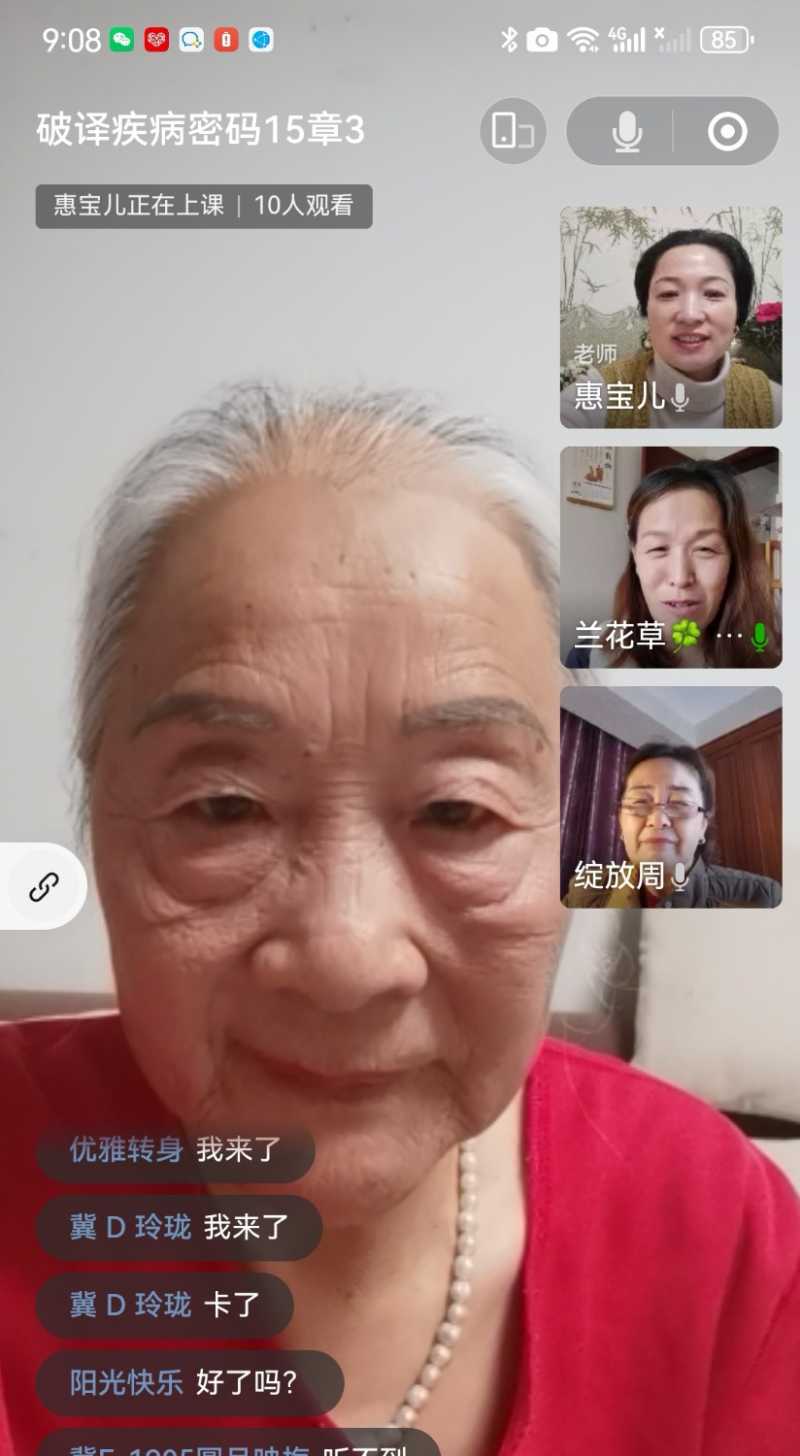Expand chat by tapping the message list
The image size is (800, 1456).
176,1228
